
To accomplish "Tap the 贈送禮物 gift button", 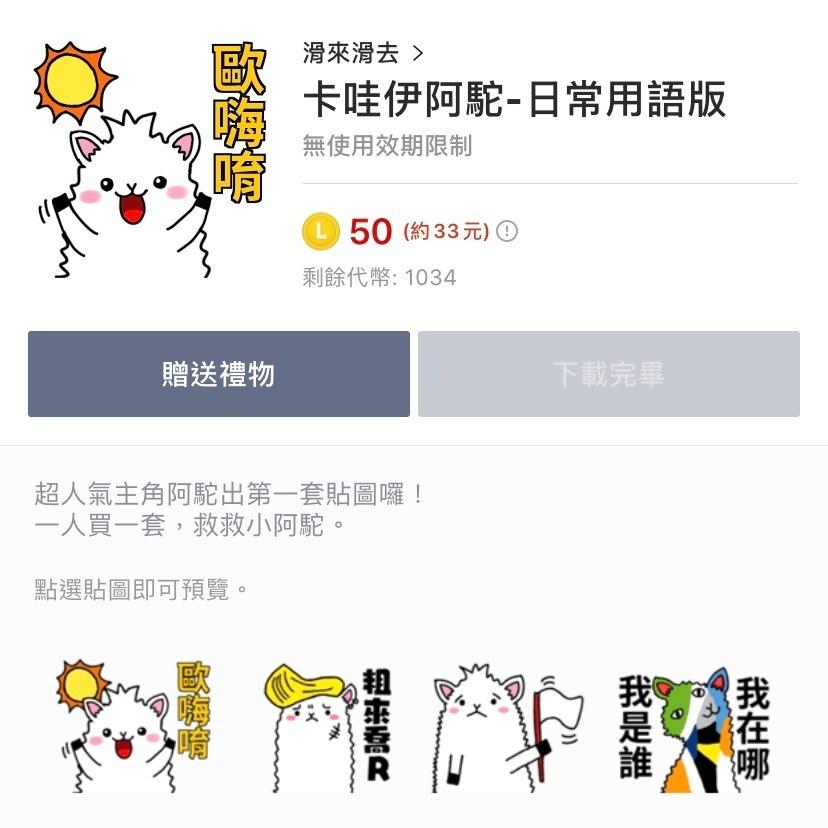I will click(219, 374).
